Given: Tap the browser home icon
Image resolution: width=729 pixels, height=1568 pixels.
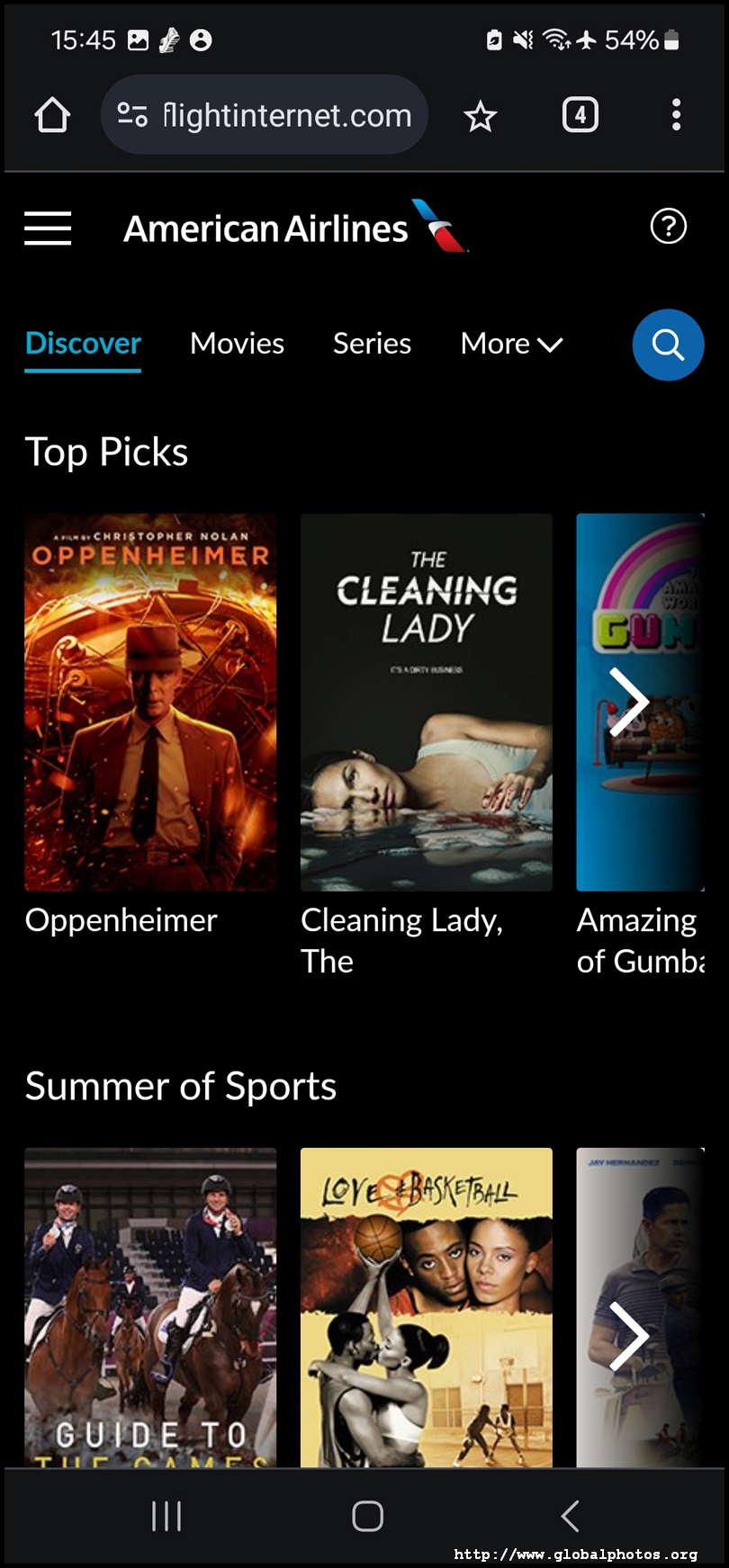Looking at the screenshot, I should [52, 115].
